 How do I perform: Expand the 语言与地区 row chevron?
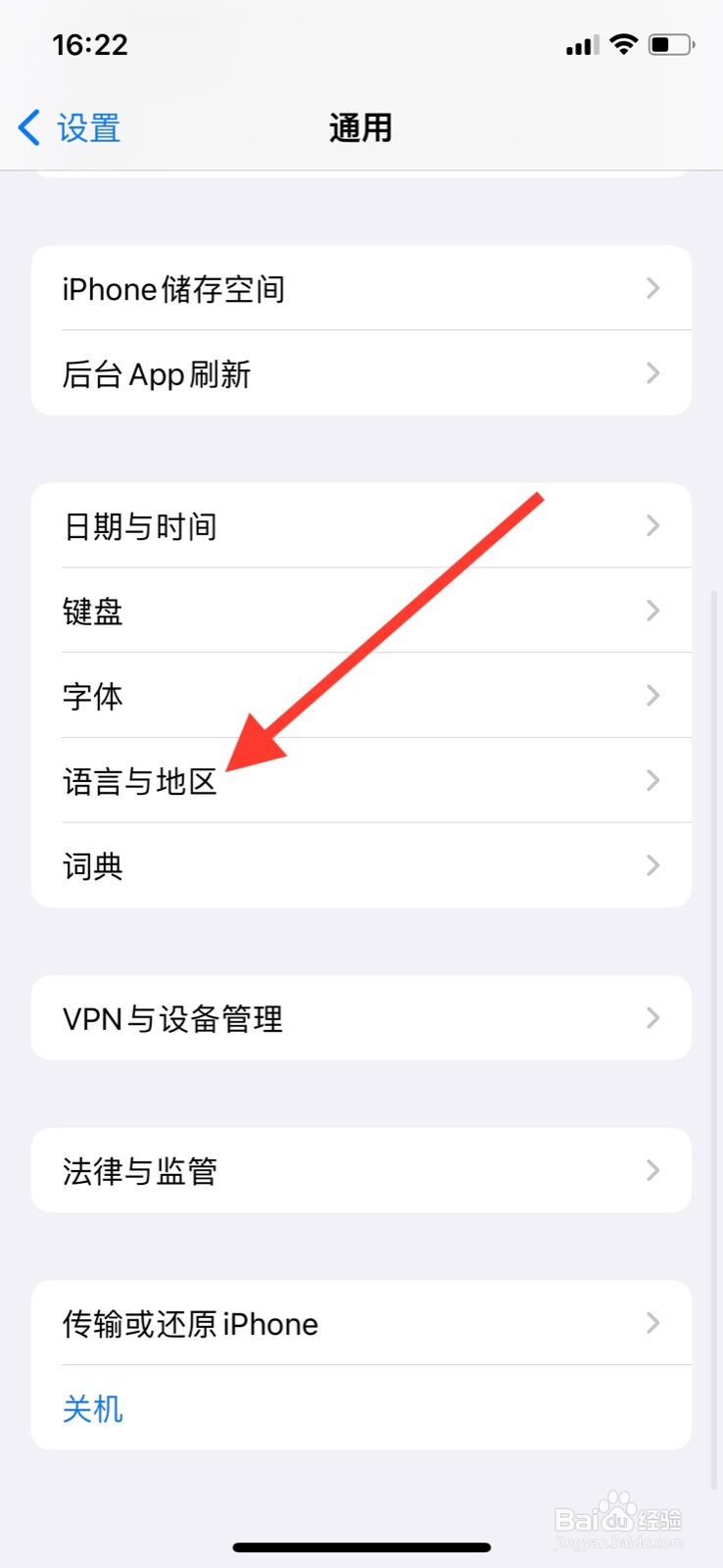coord(652,780)
